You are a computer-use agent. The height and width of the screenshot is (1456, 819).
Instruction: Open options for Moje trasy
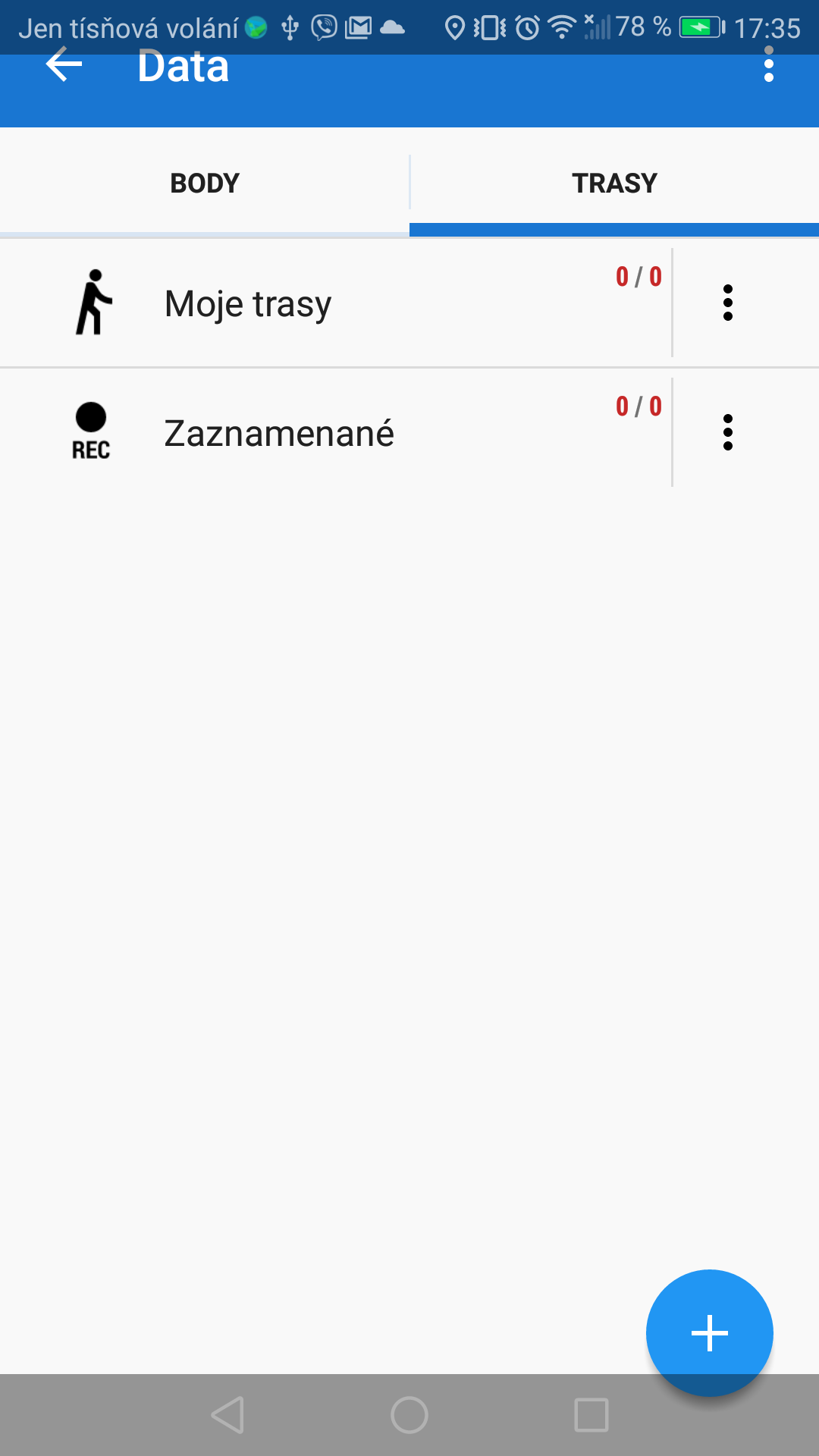click(x=728, y=303)
